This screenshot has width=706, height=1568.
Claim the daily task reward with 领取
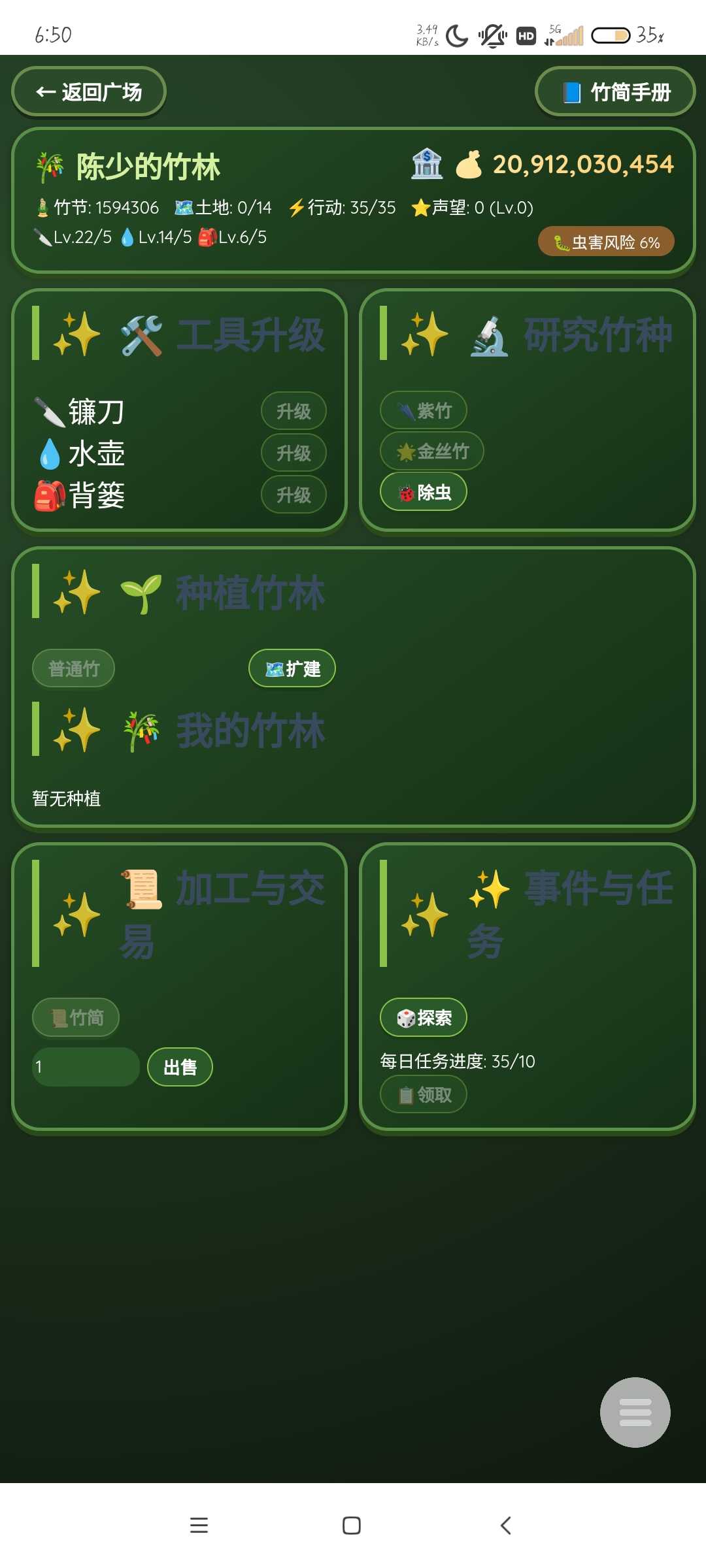[x=424, y=1094]
